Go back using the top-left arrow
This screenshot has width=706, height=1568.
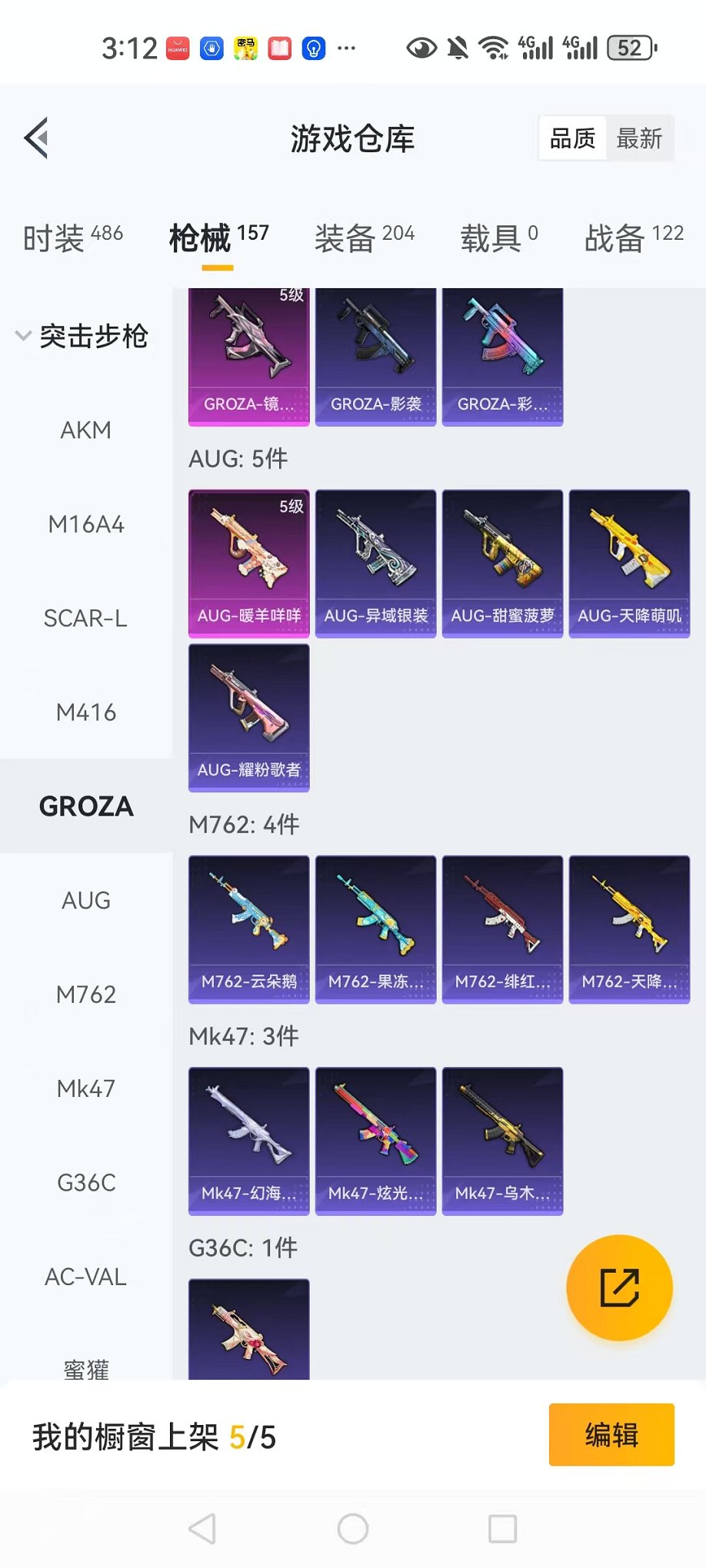coord(37,138)
